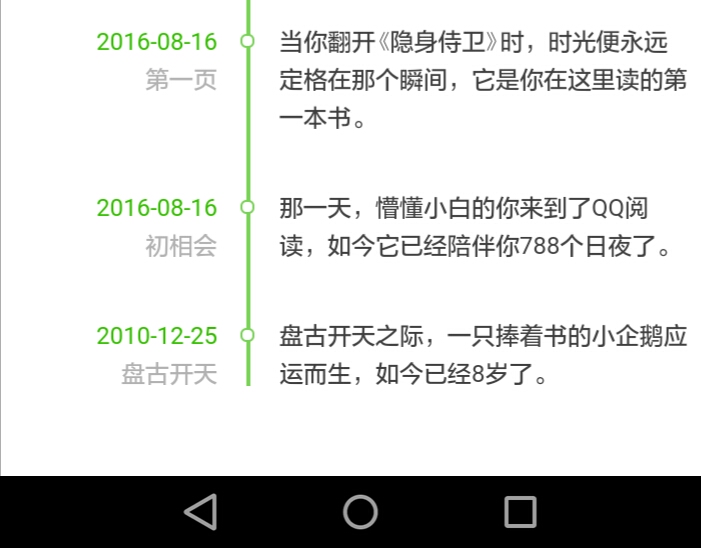
Task: Go back using the system back button
Action: tap(201, 511)
